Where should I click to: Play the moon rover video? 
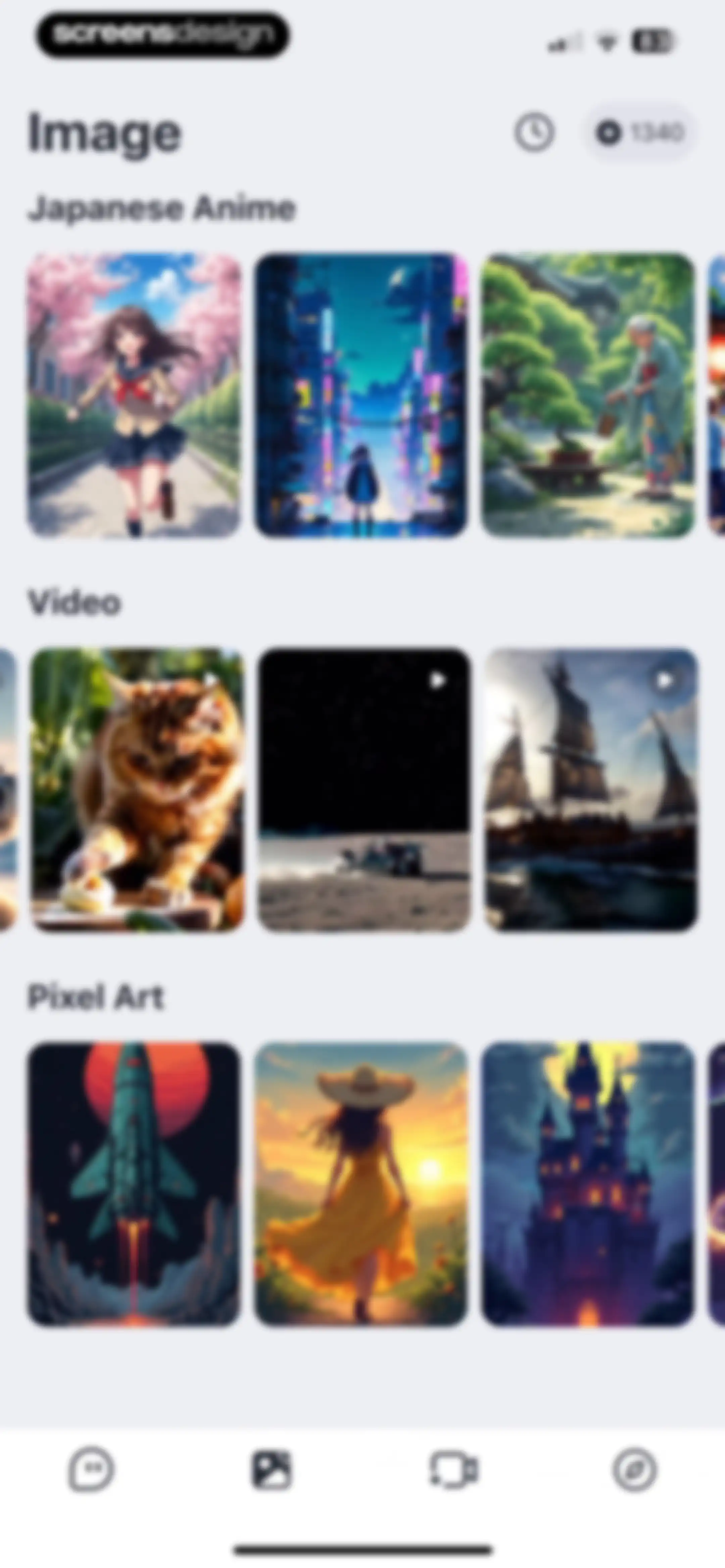coord(365,789)
